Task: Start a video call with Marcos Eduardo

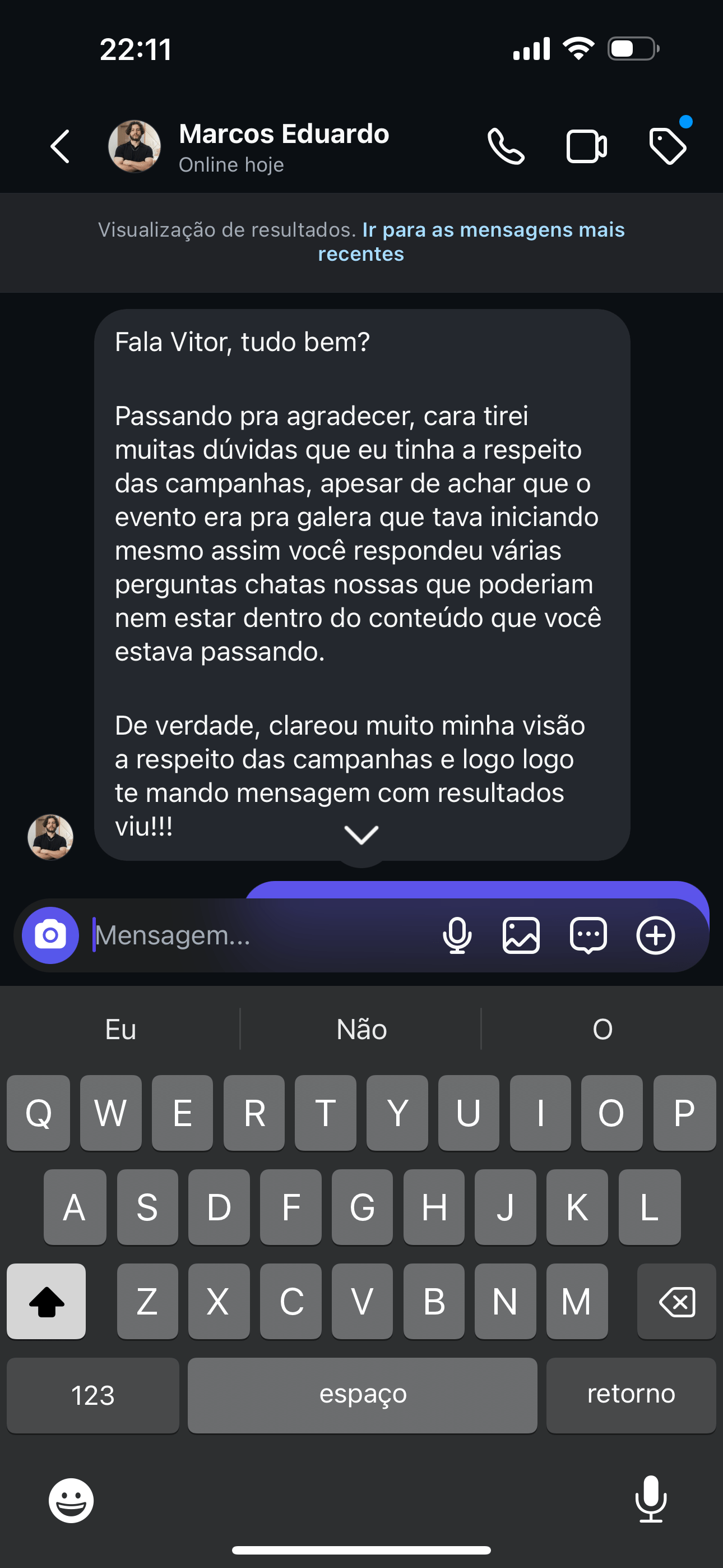Action: (x=586, y=147)
